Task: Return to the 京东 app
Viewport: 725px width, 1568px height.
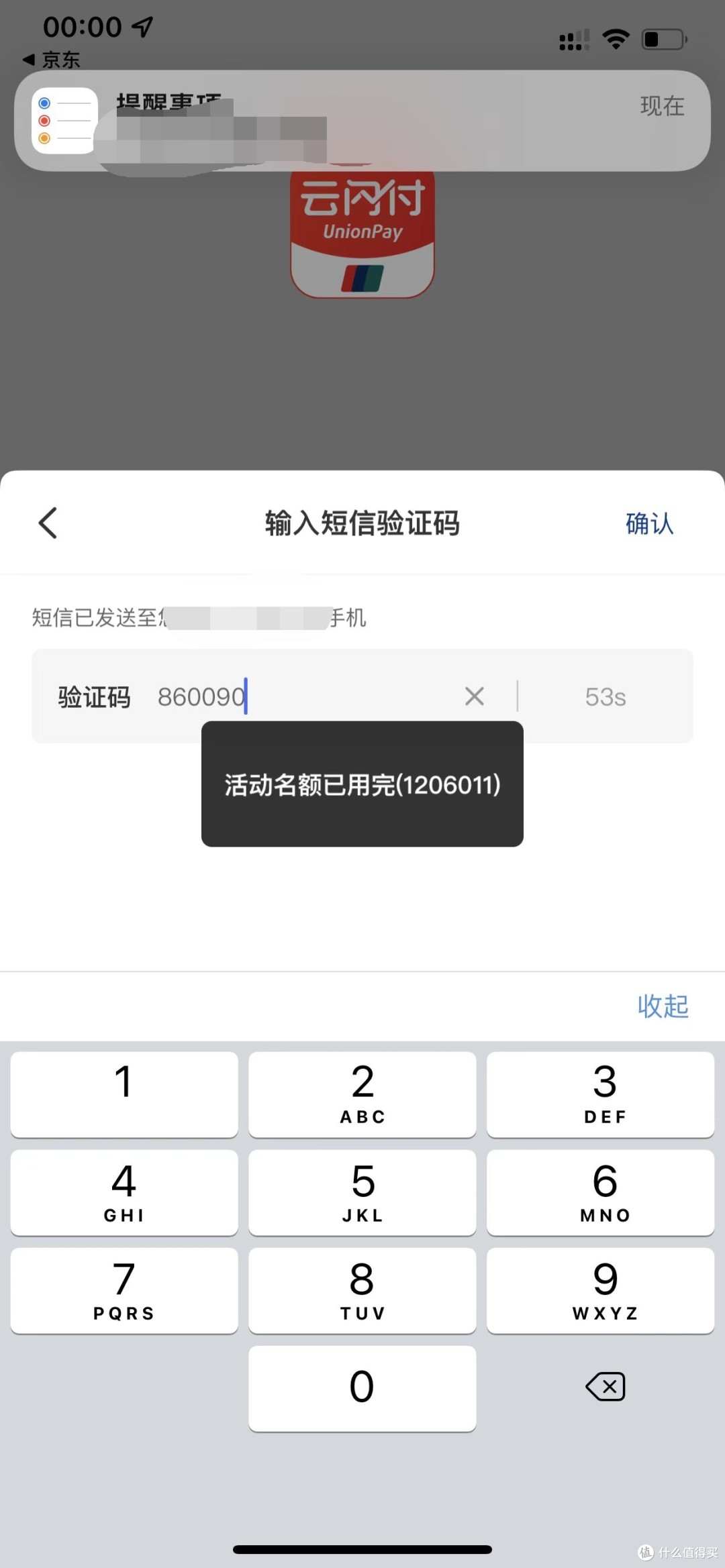Action: tap(52, 60)
